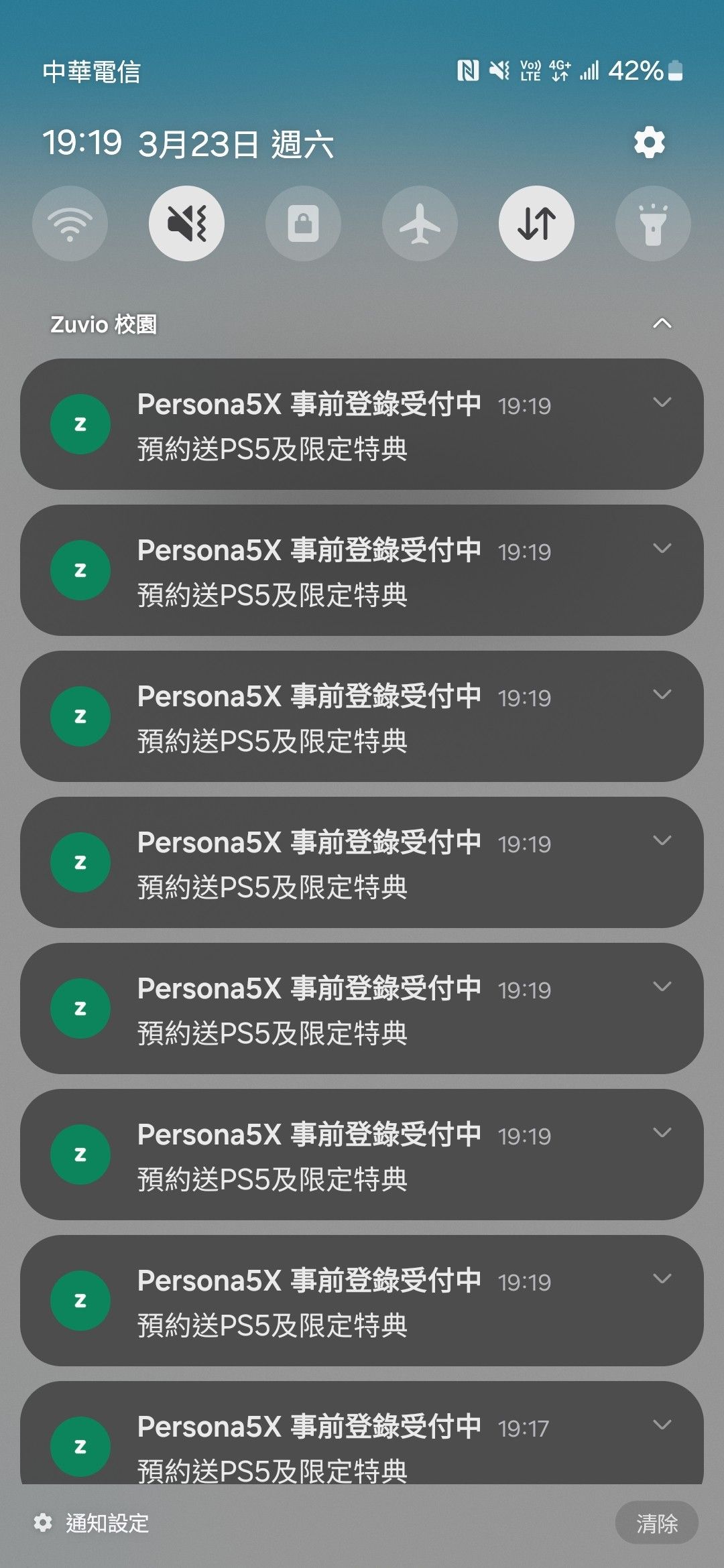Turn on Wi-Fi quick toggle
This screenshot has height=1568, width=724.
point(70,224)
